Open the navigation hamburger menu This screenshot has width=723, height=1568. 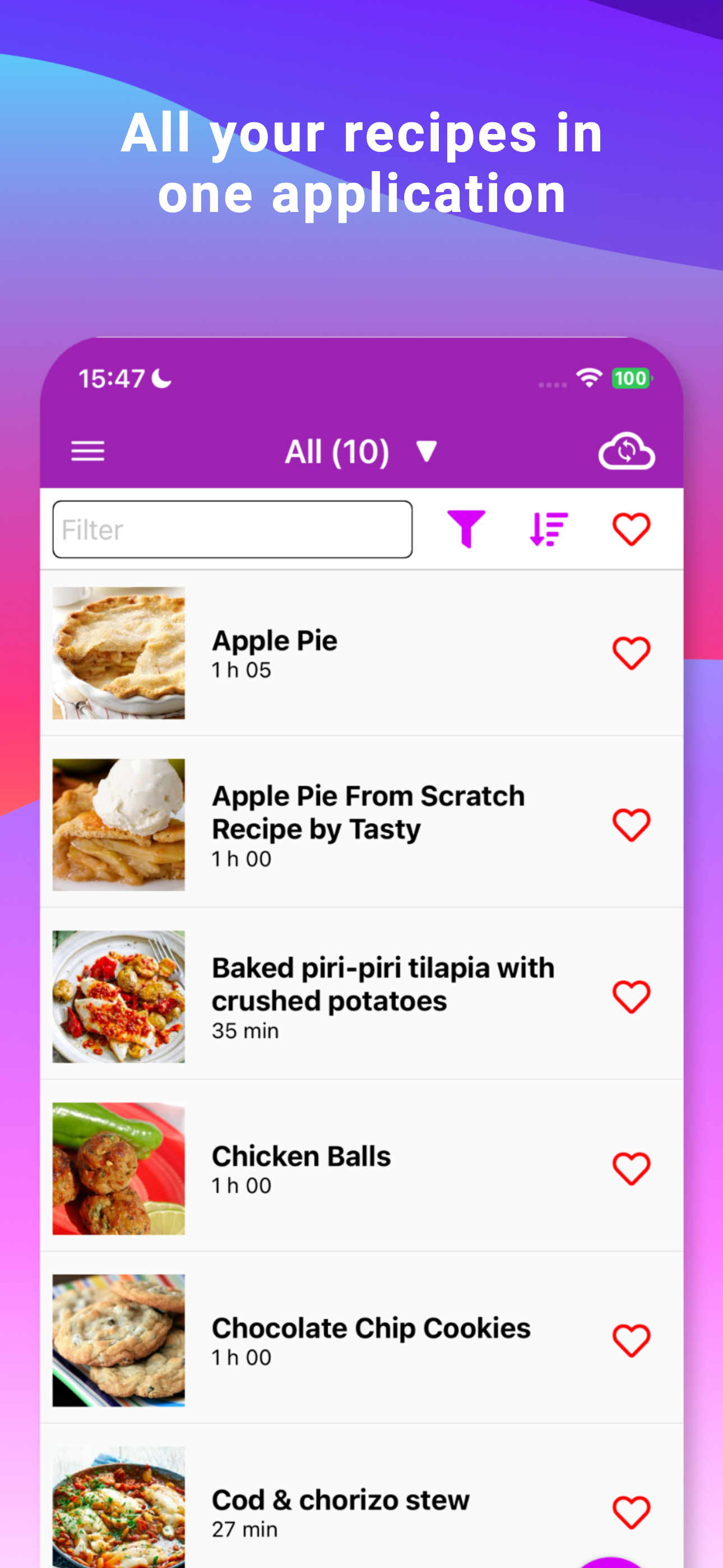(87, 451)
